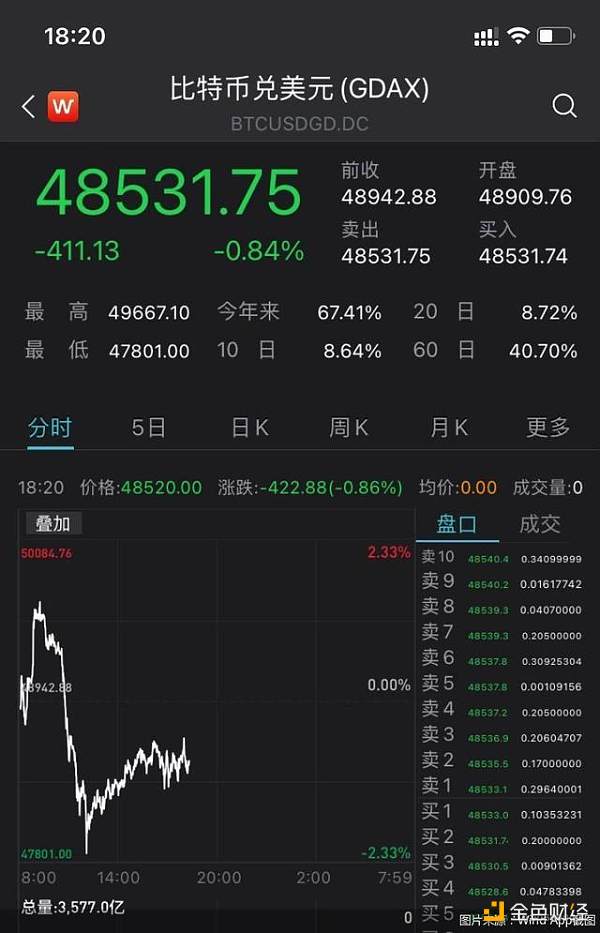View the 月K chart tab
This screenshot has width=600, height=933.
pyautogui.click(x=449, y=428)
